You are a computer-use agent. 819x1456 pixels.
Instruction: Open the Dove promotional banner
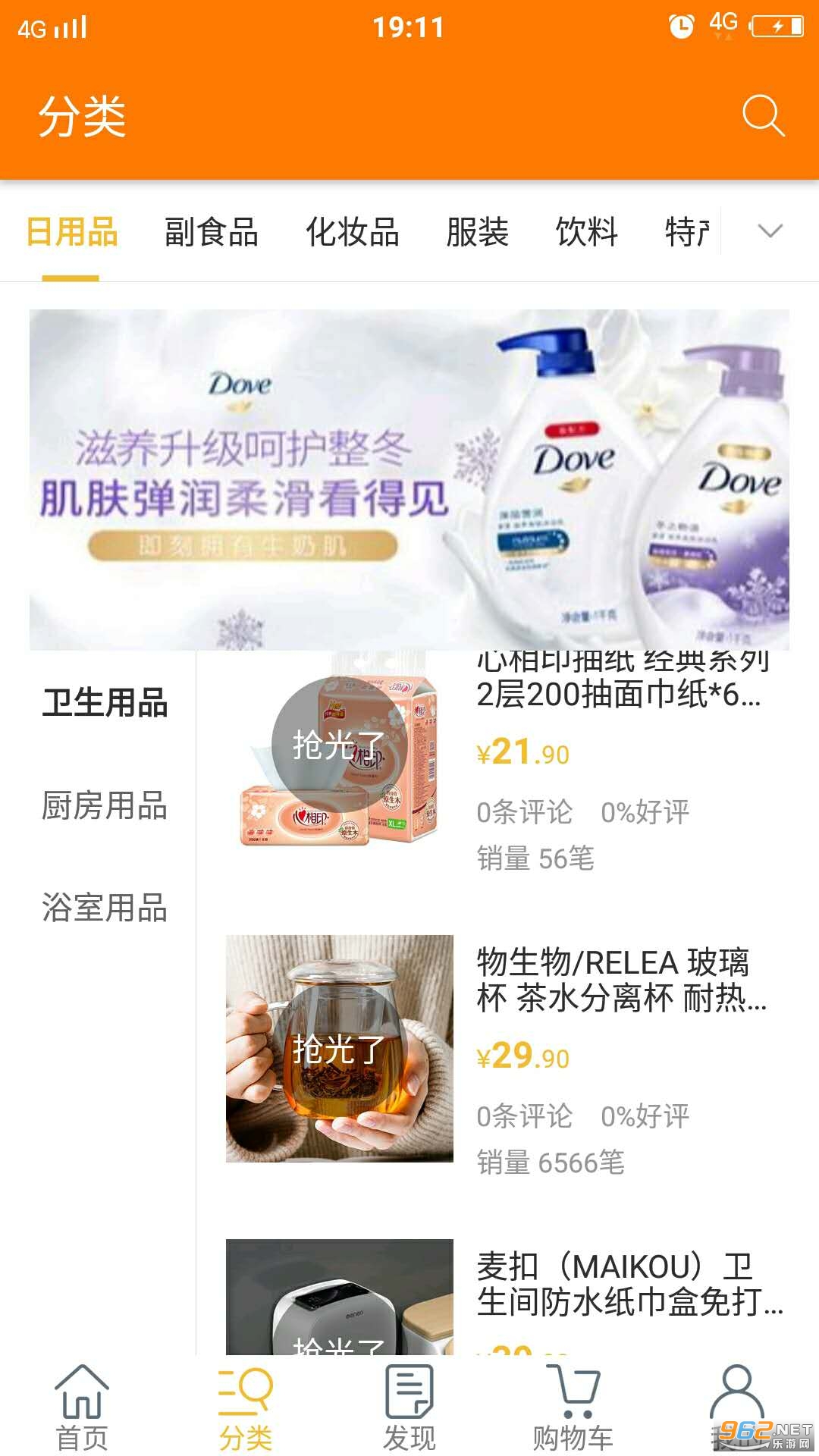409,479
